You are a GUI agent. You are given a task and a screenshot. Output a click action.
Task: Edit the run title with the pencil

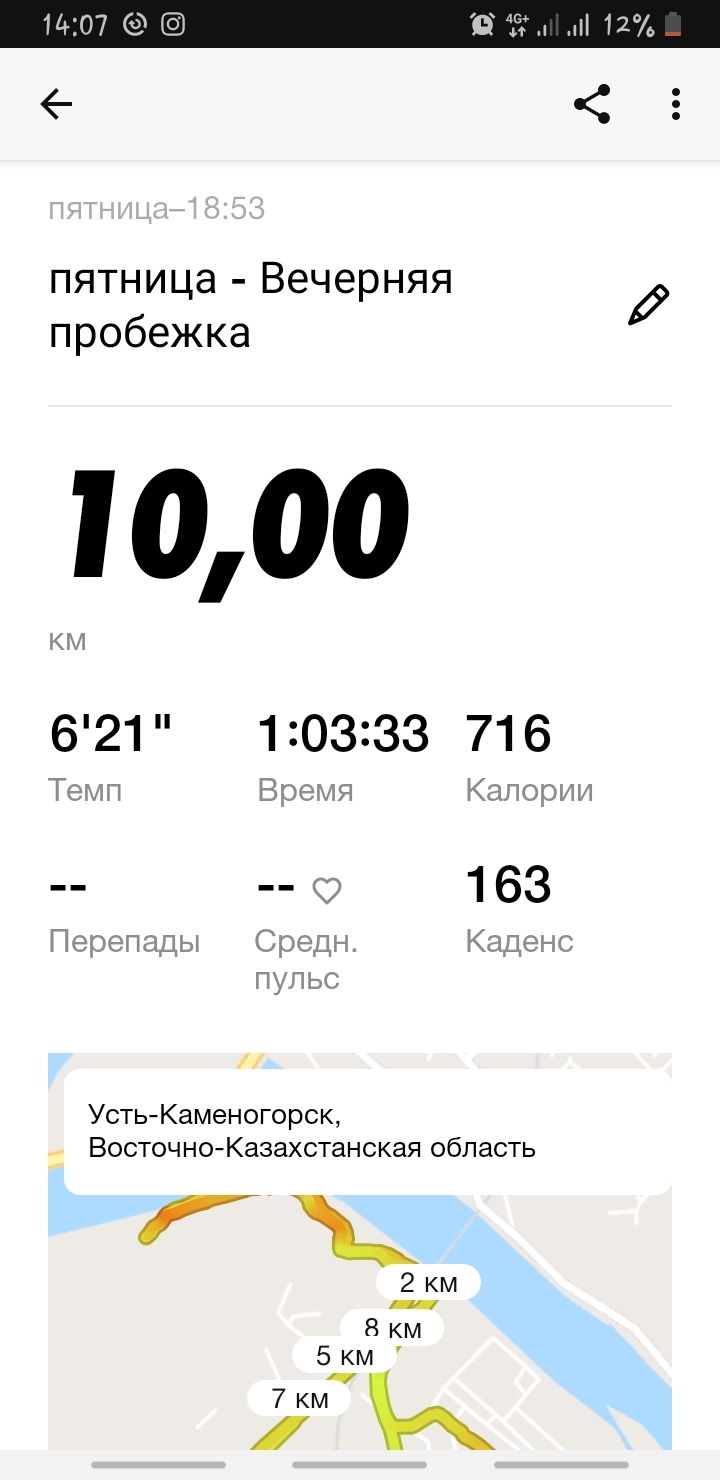pyautogui.click(x=648, y=305)
